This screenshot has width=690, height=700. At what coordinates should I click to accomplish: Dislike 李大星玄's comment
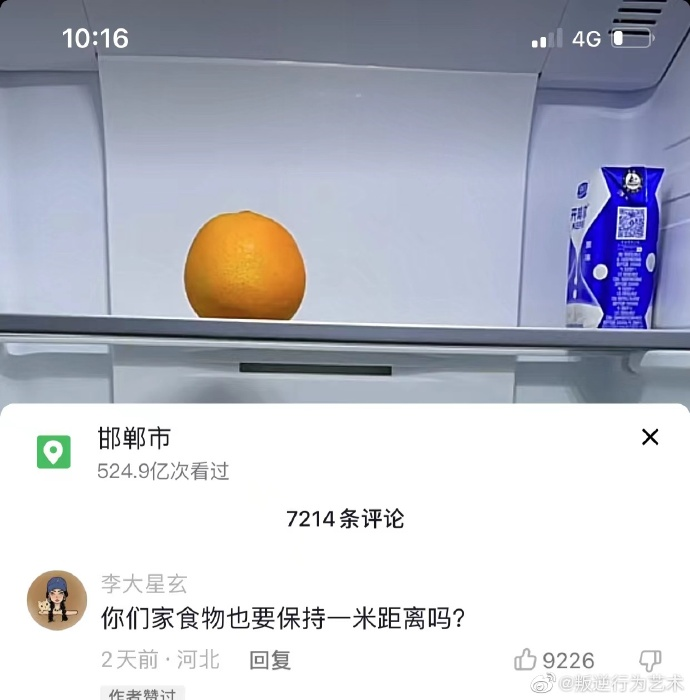(650, 660)
